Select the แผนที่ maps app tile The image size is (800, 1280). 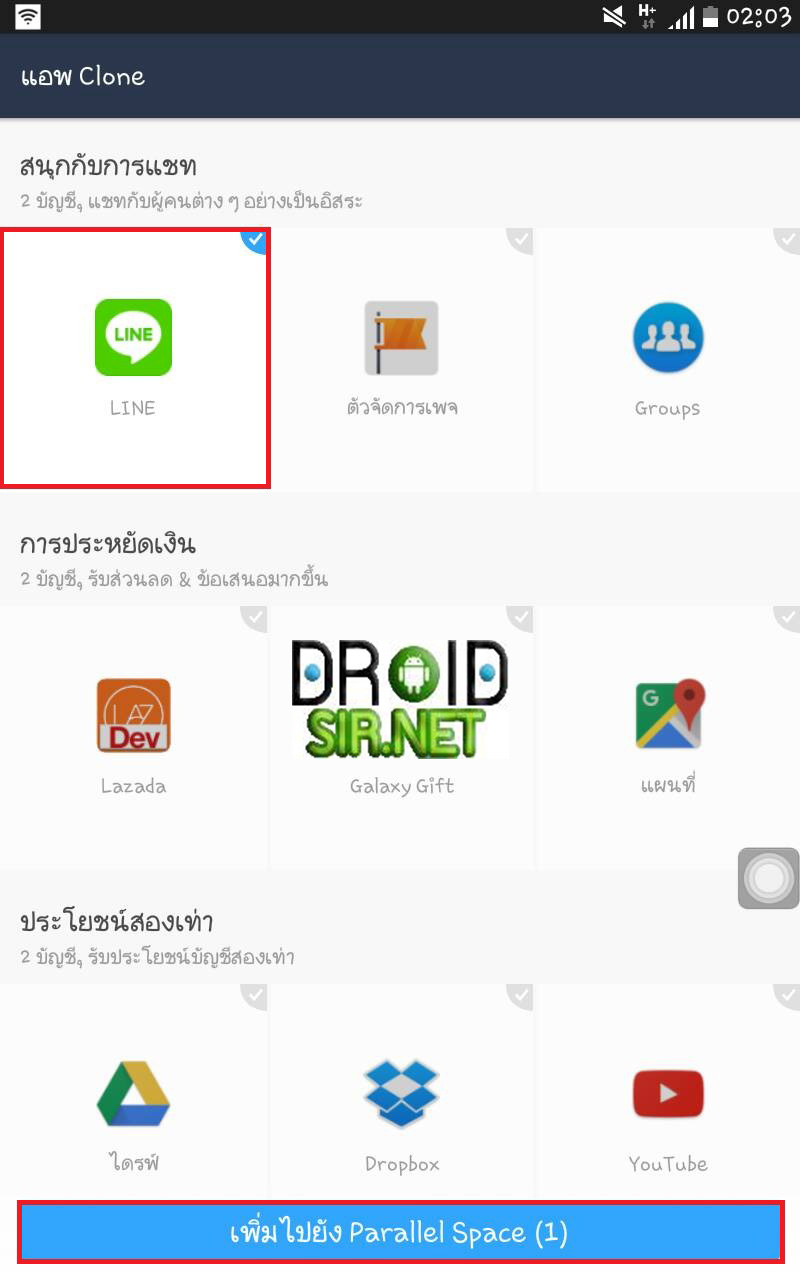667,735
